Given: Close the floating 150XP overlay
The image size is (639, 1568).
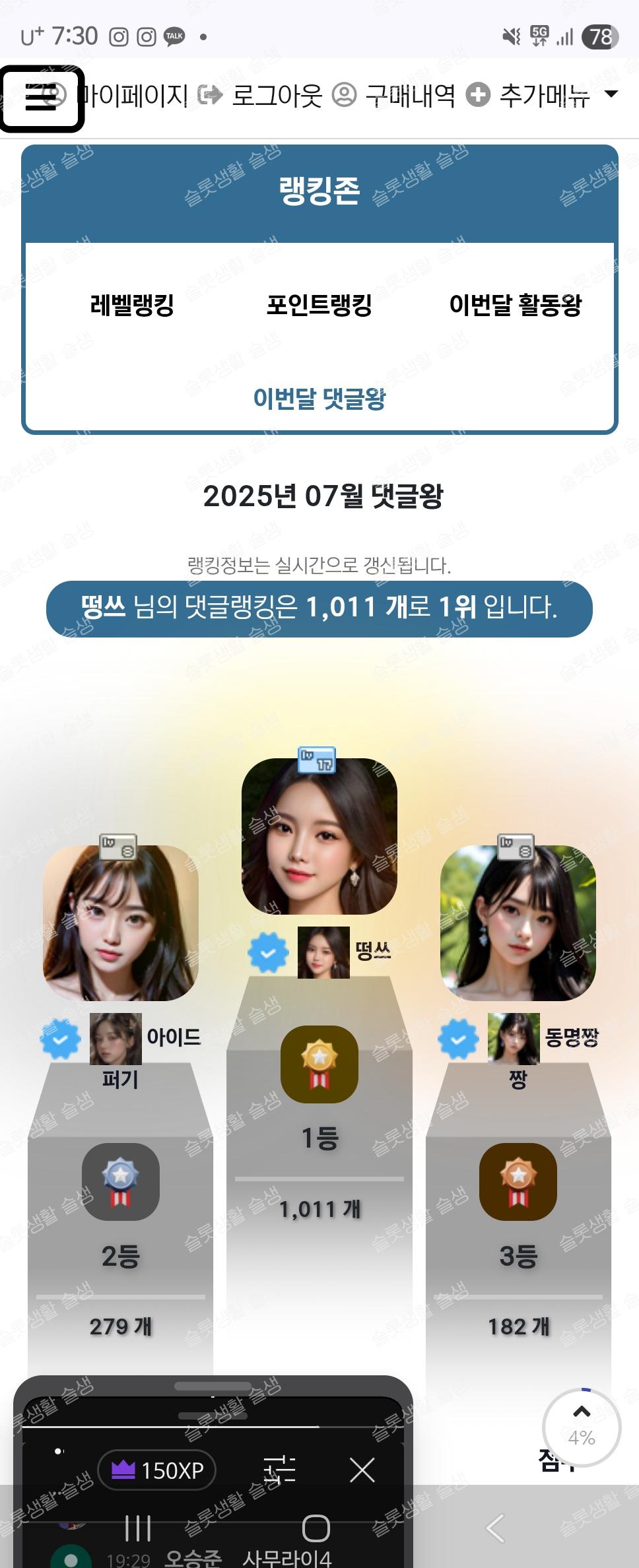Looking at the screenshot, I should pos(362,1470).
